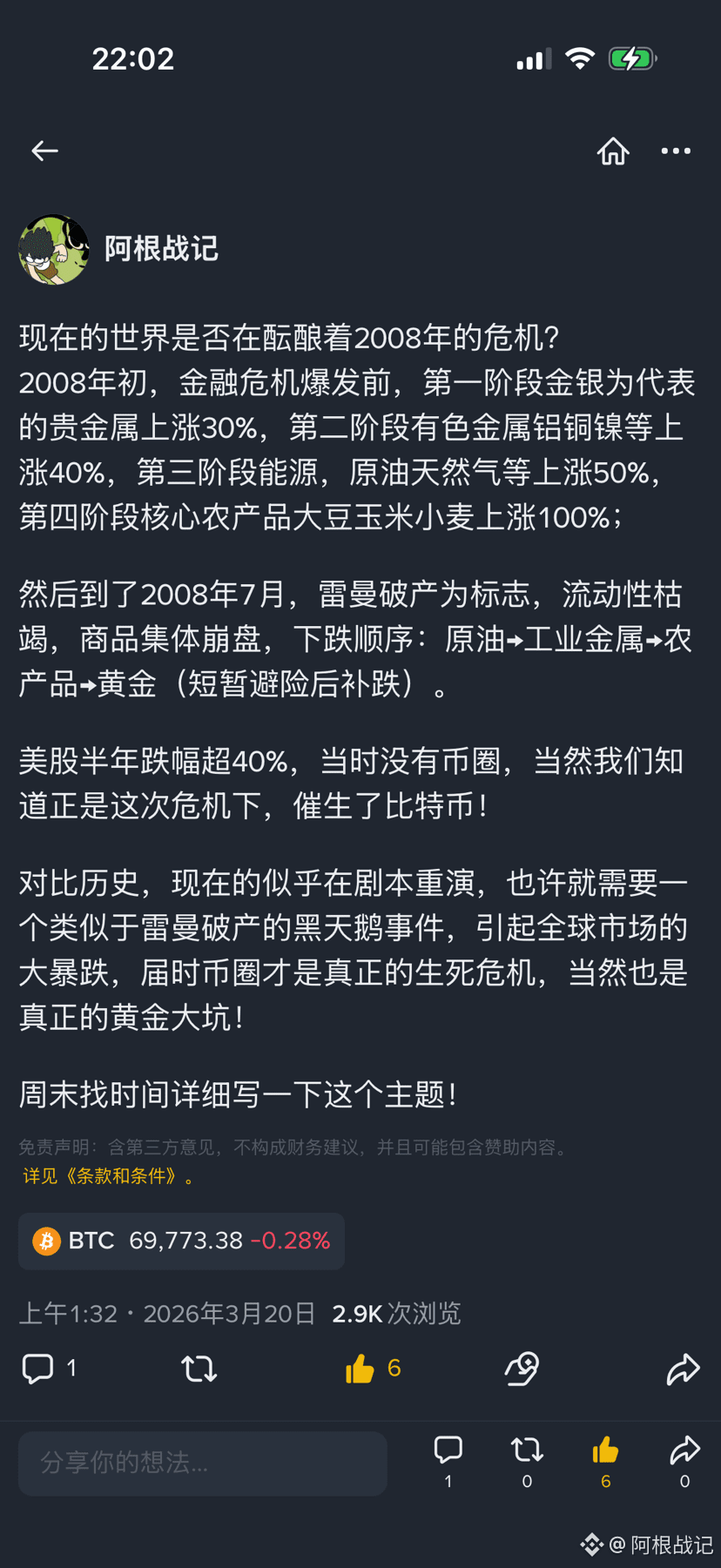Open the BTC 69,773.38 price chip
This screenshot has height=1568, width=721.
point(181,1241)
